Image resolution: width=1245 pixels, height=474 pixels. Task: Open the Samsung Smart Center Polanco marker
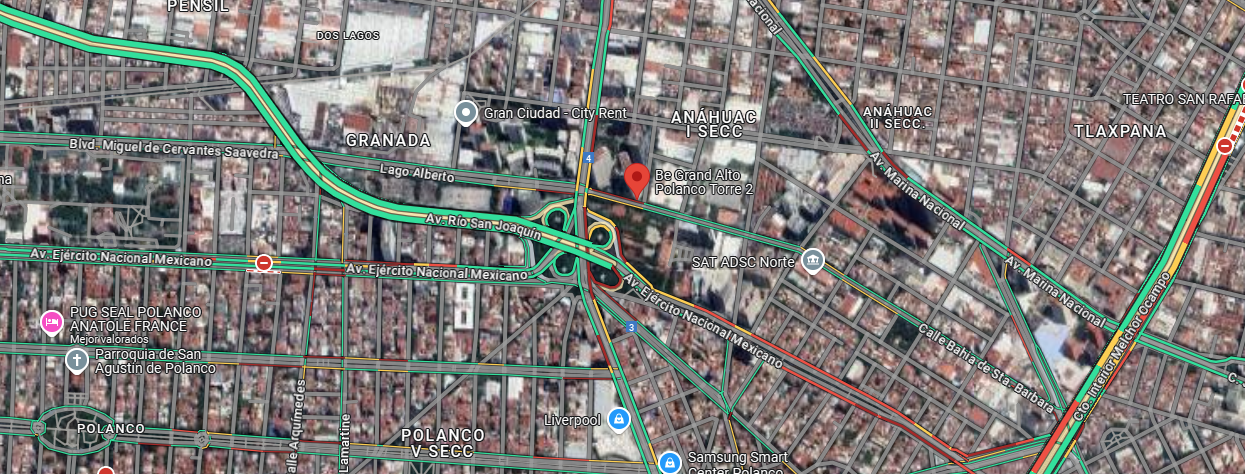670,463
